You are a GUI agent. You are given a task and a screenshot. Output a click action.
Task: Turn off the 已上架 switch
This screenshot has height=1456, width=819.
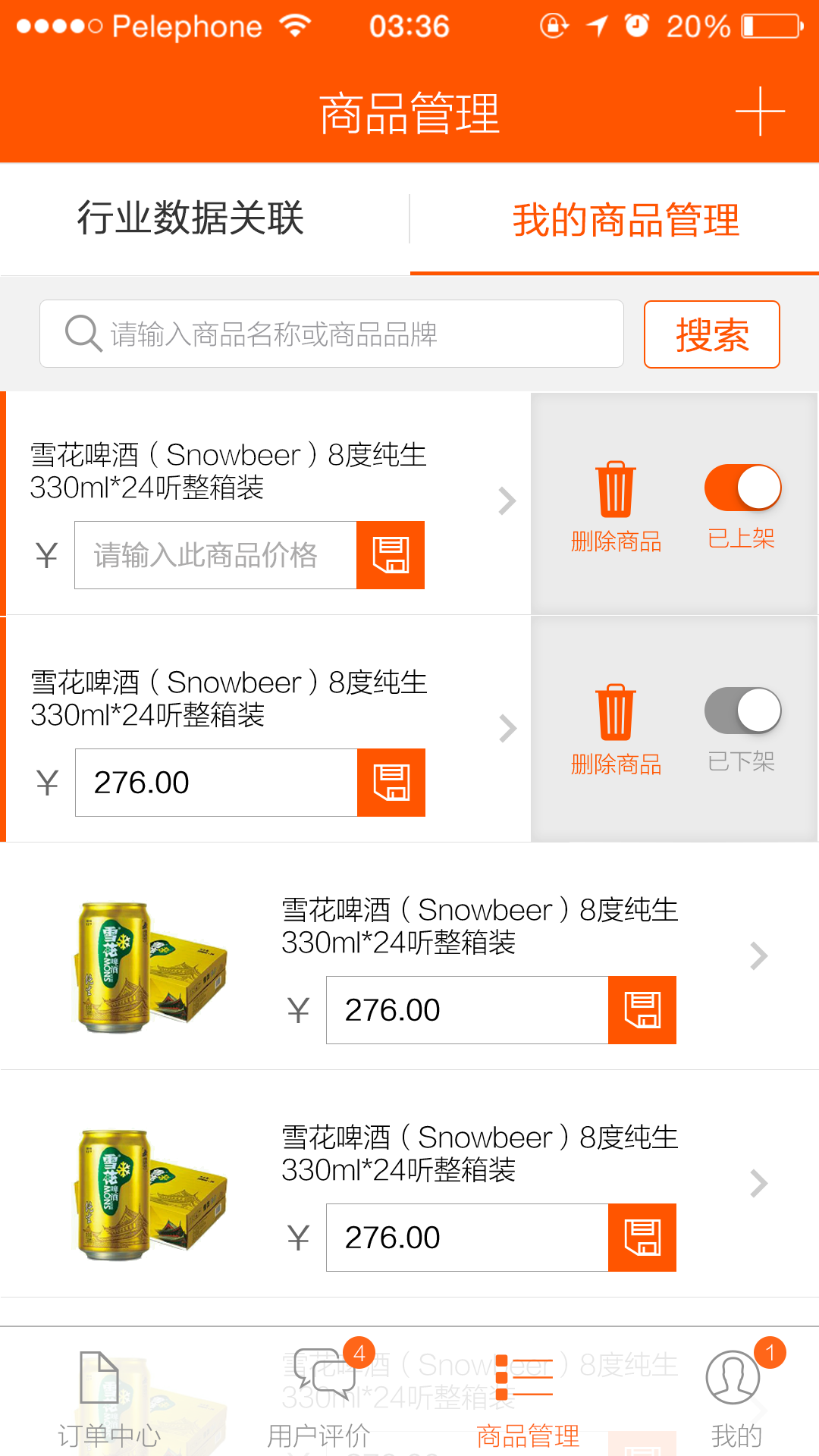pos(742,488)
